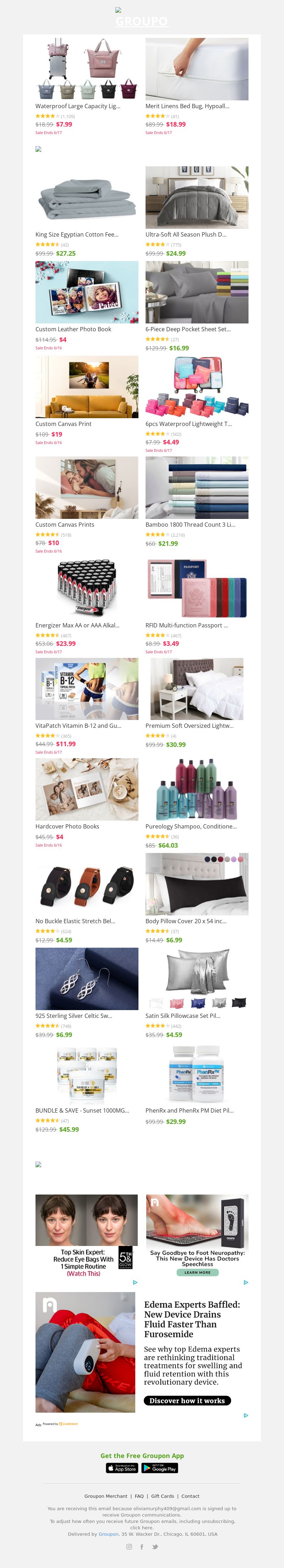Open Pureology Shampoo and Conditioner deal
The height and width of the screenshot is (1568, 284).
coord(196,789)
